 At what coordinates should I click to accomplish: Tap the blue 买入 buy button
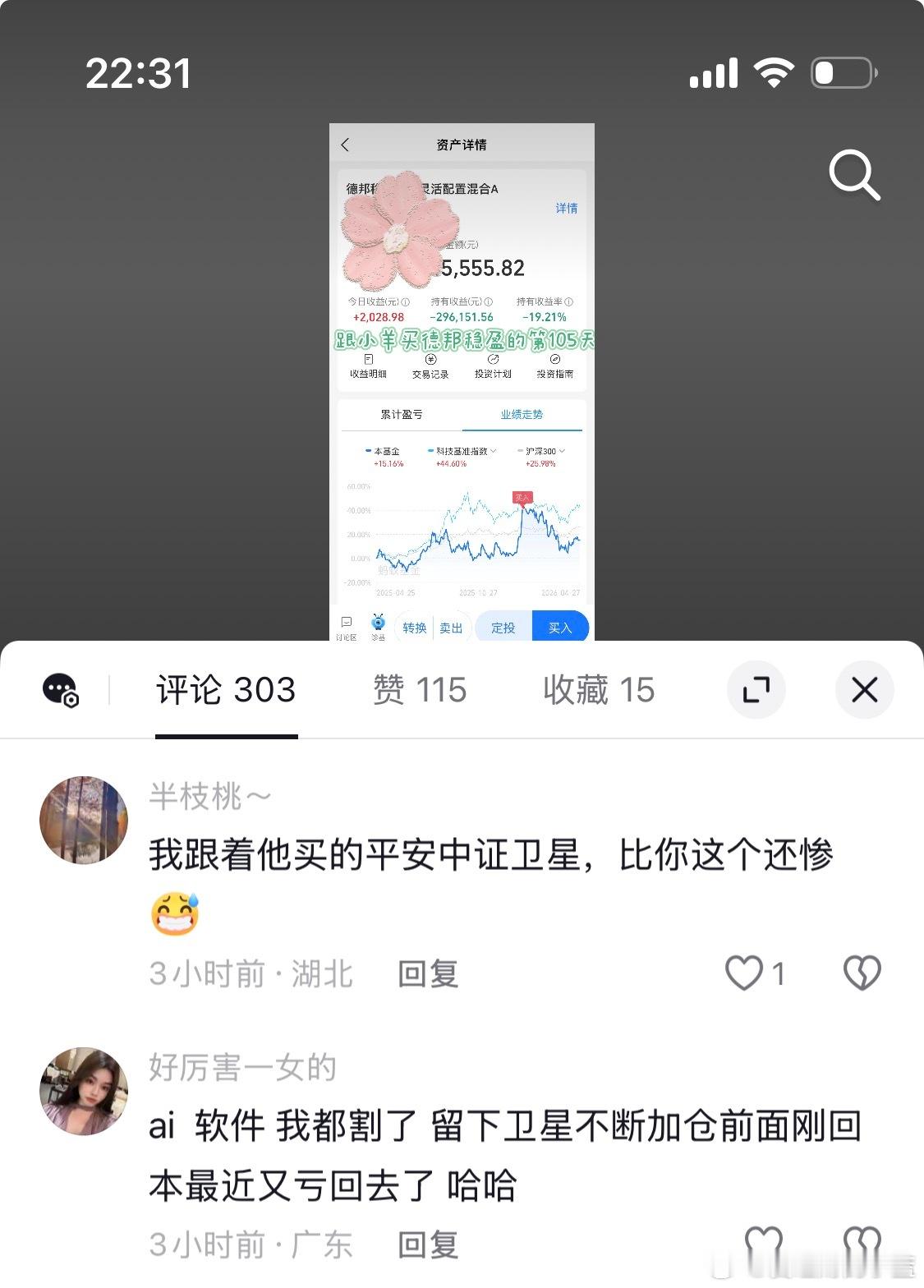561,627
